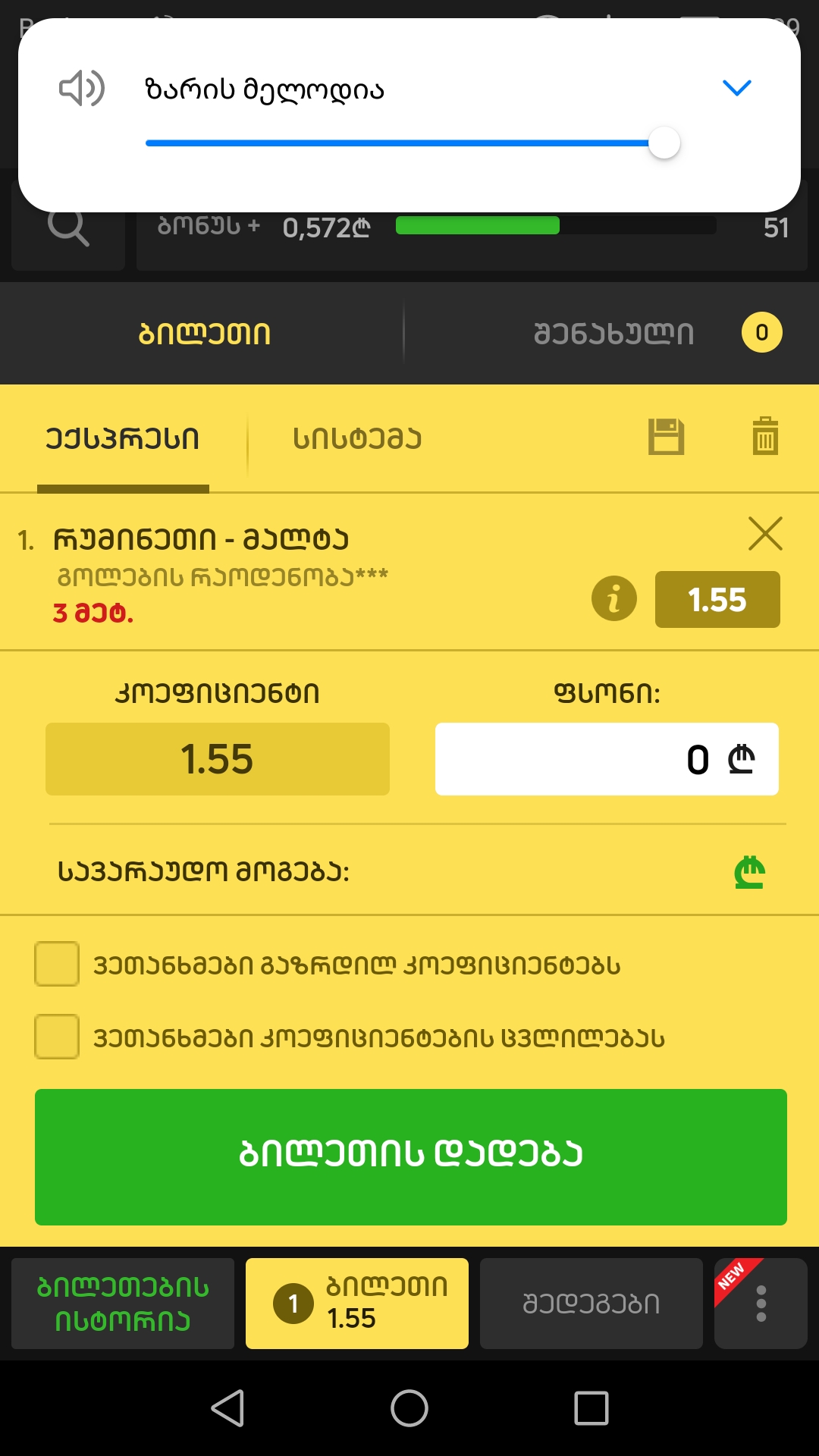Go back with the system back button
819x1456 pixels.
(x=227, y=1408)
